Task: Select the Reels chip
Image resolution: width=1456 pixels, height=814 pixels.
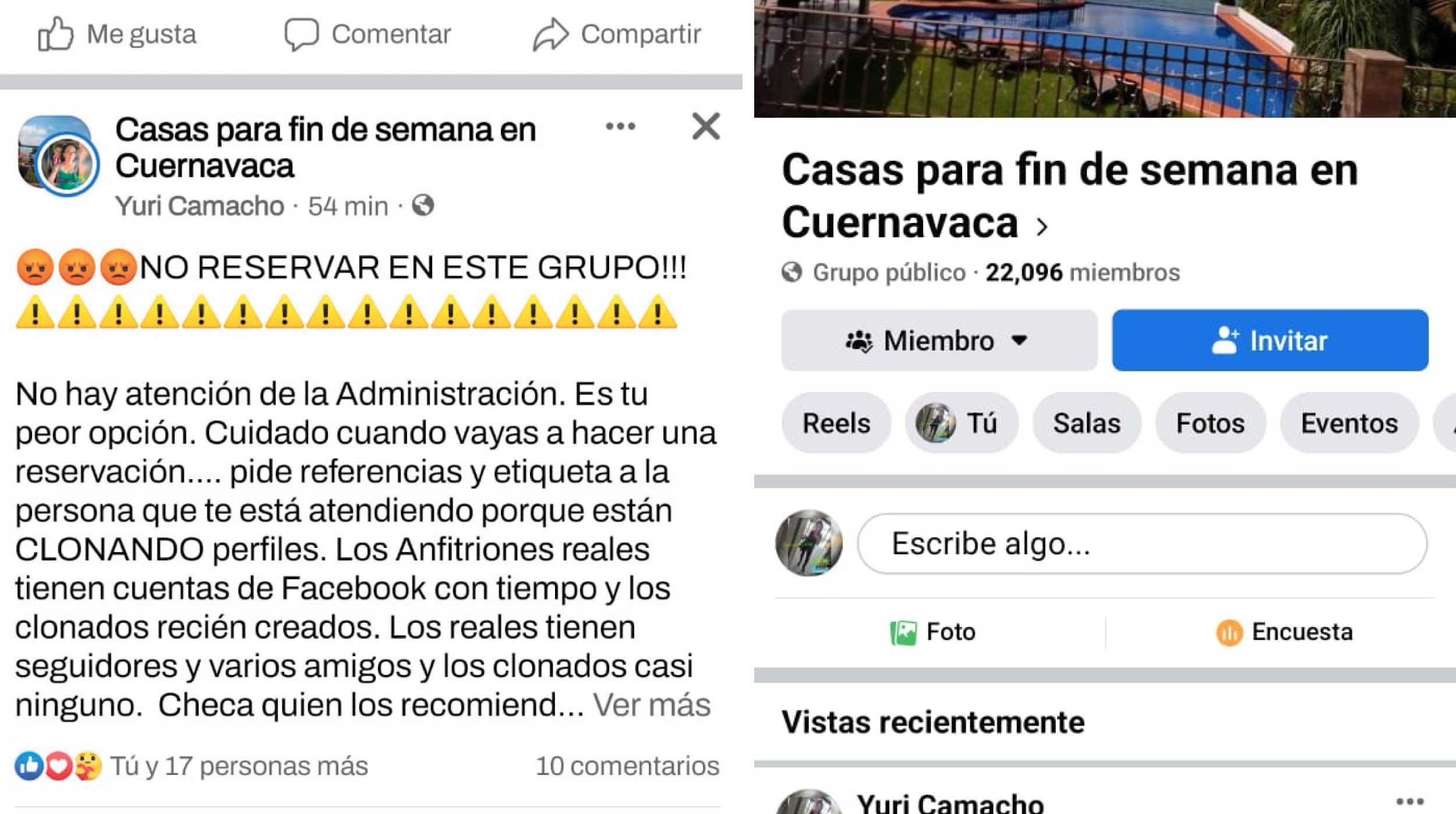Action: pos(836,423)
